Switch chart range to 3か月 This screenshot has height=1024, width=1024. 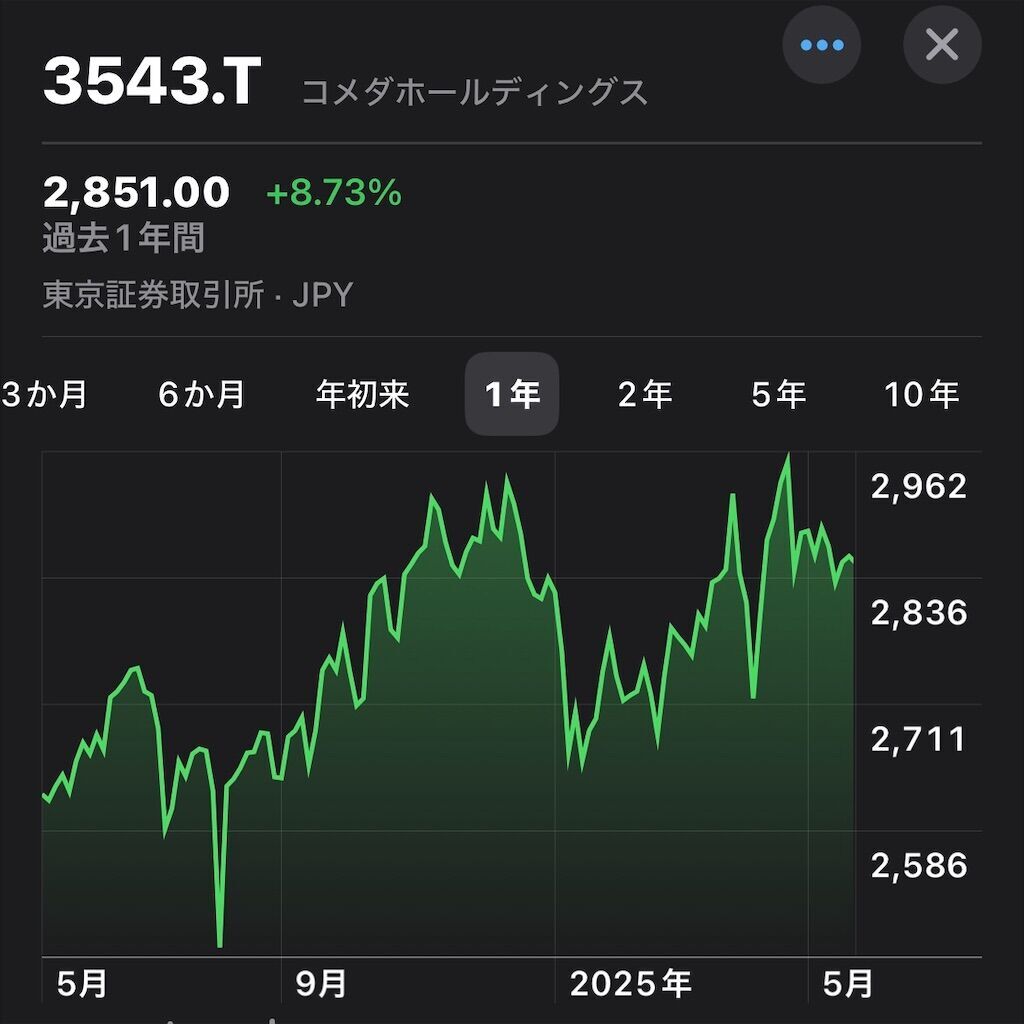pyautogui.click(x=45, y=395)
